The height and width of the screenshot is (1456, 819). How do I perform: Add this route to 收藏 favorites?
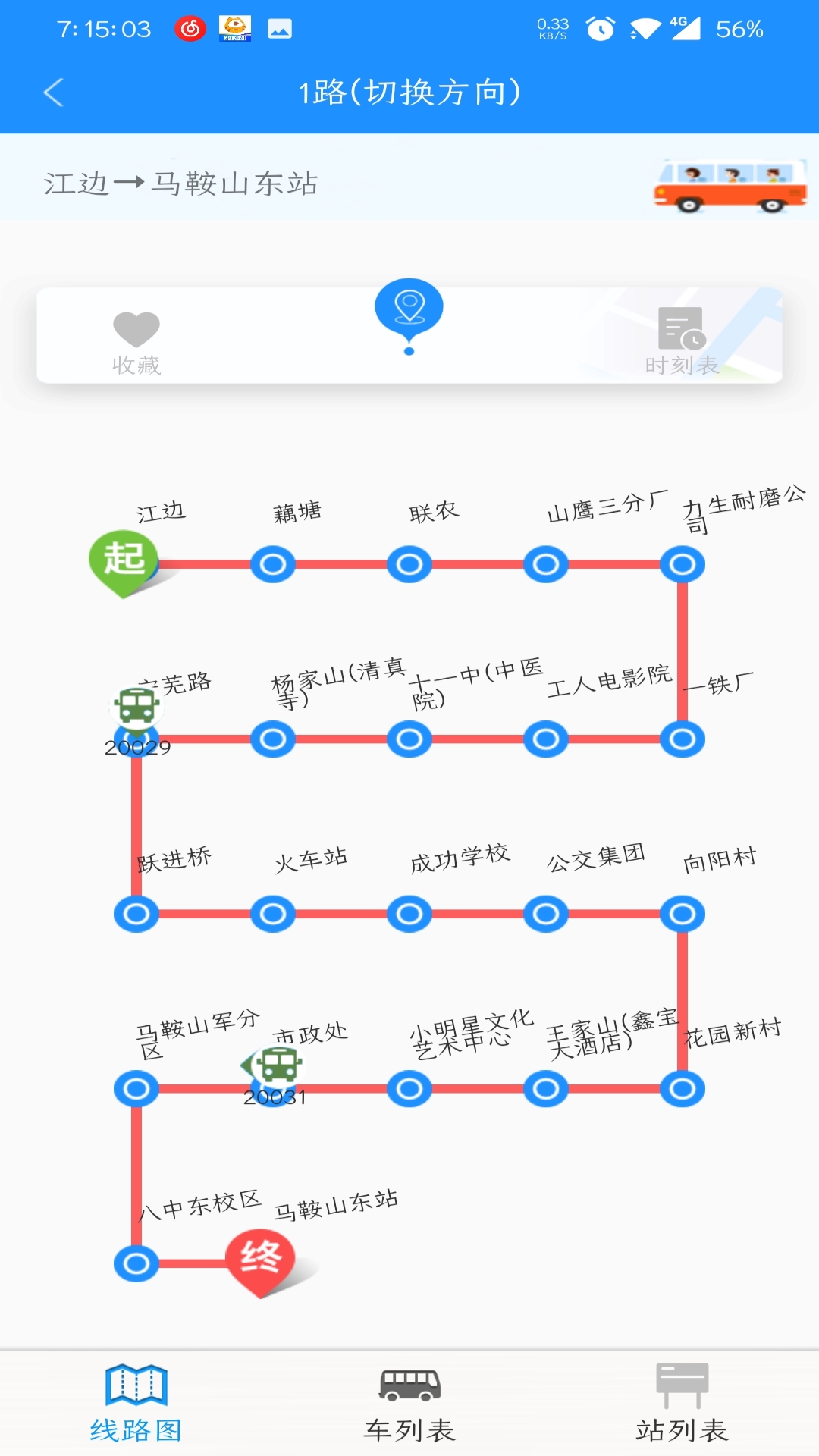tap(136, 343)
